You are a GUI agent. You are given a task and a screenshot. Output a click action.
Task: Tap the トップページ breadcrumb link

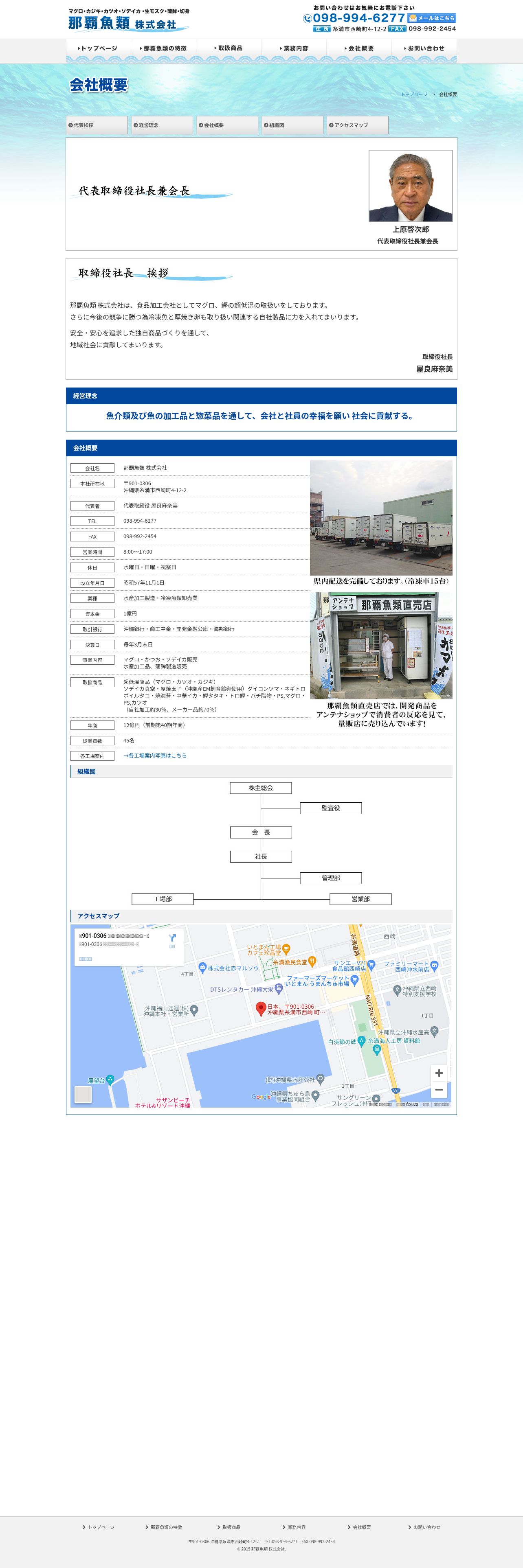(414, 94)
